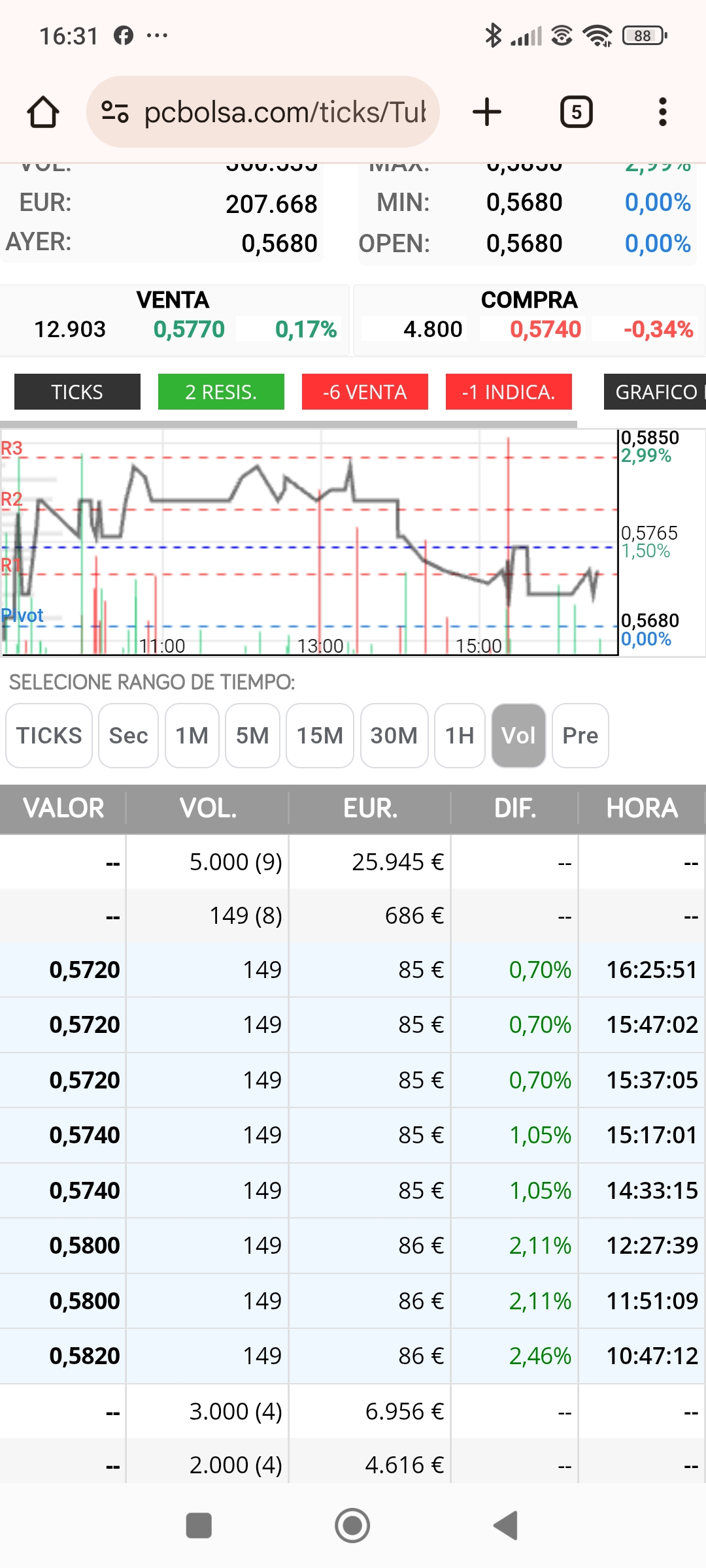Screen dimensions: 706x1568
Task: Open the 2 RESIS. green tab
Action: point(221,392)
